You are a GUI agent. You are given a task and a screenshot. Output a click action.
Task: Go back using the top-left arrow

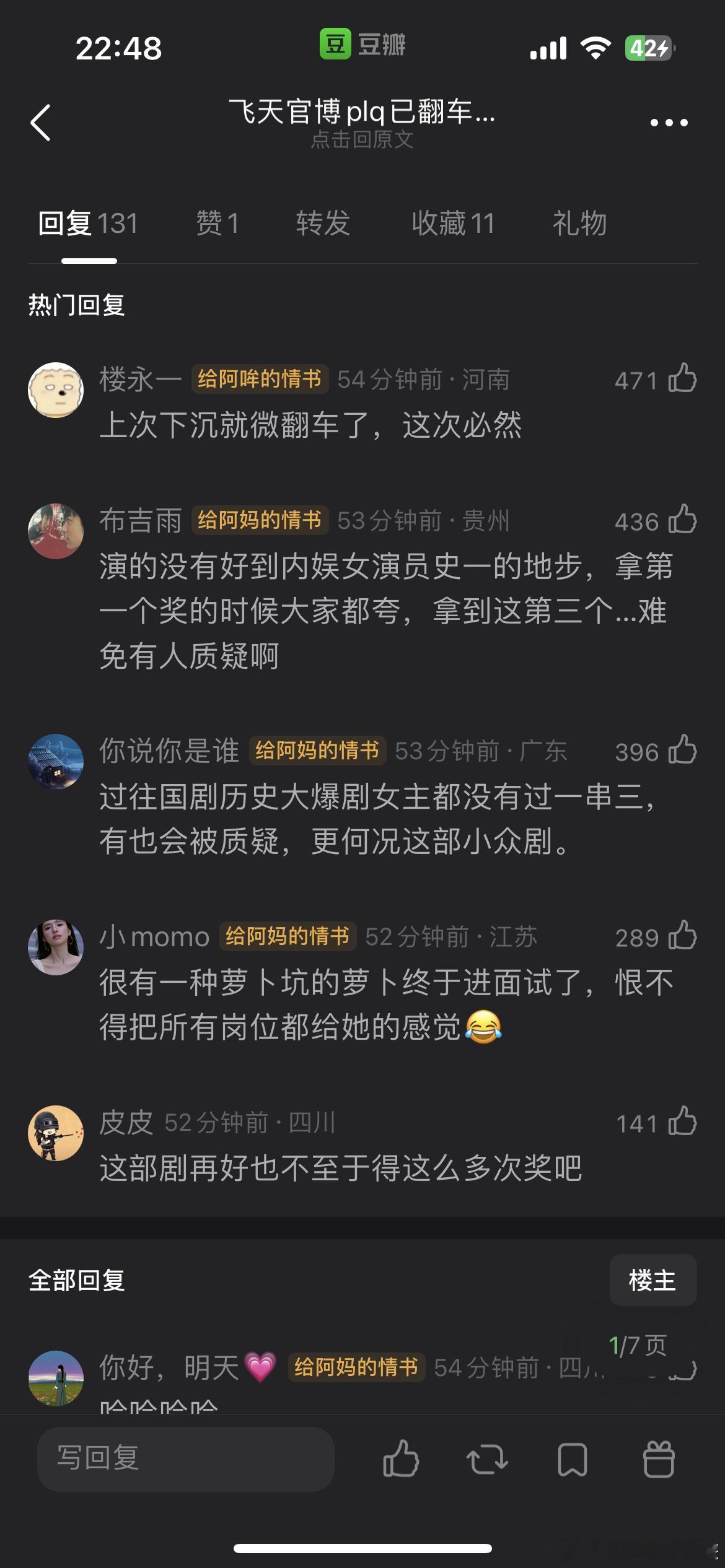pyautogui.click(x=40, y=123)
